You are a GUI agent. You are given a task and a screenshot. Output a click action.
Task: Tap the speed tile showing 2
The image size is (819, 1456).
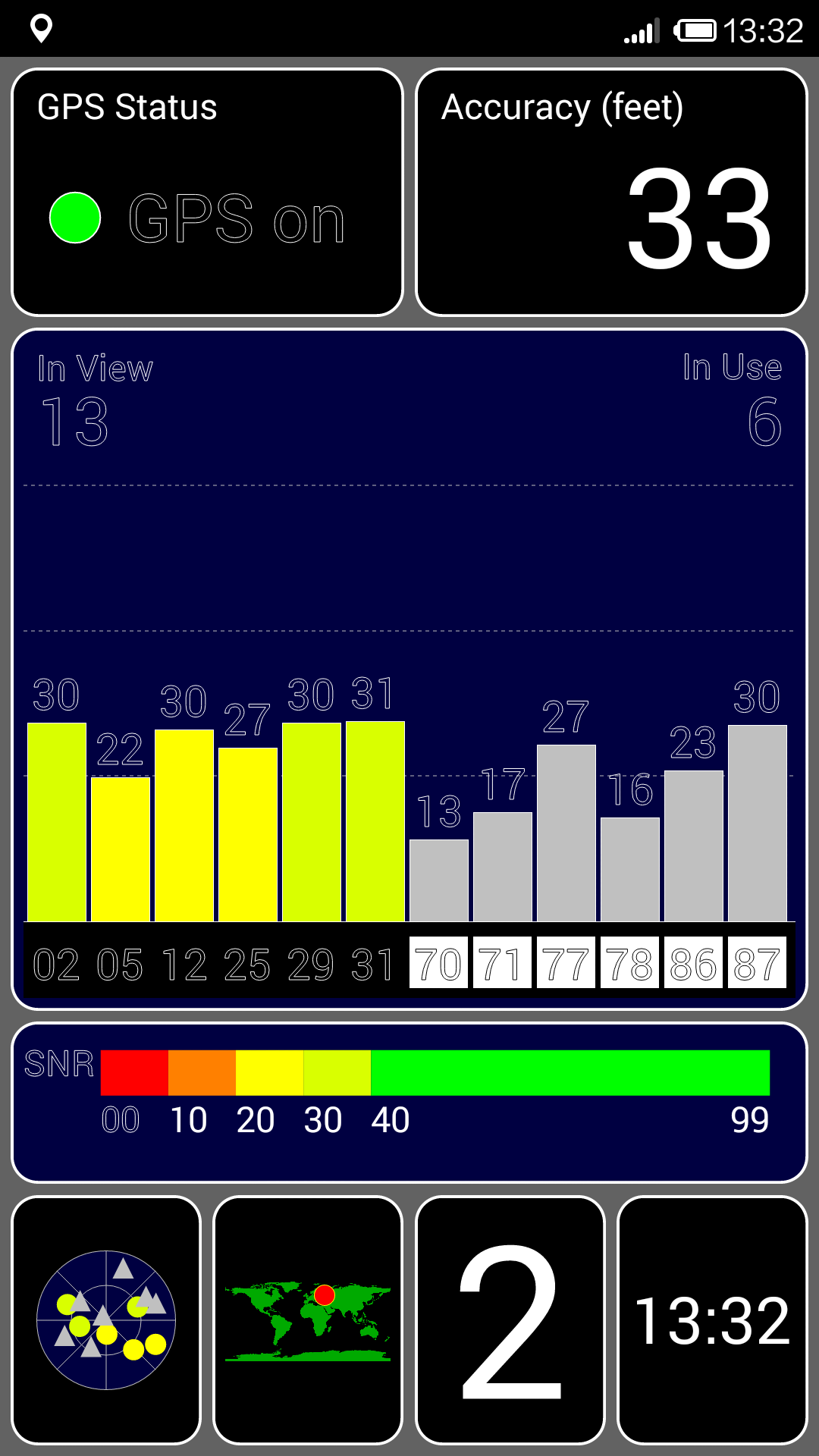[x=510, y=1319]
